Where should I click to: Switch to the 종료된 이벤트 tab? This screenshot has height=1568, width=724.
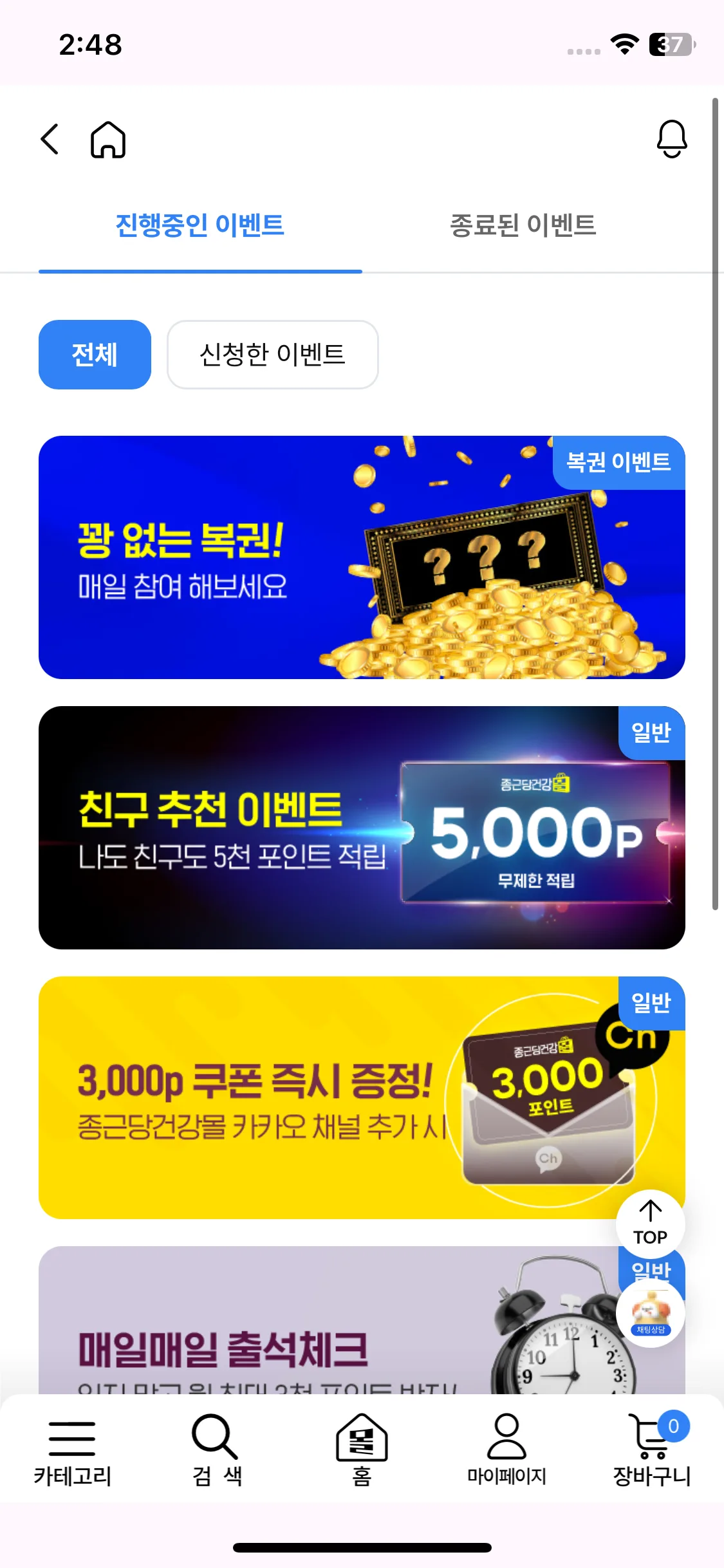(523, 226)
